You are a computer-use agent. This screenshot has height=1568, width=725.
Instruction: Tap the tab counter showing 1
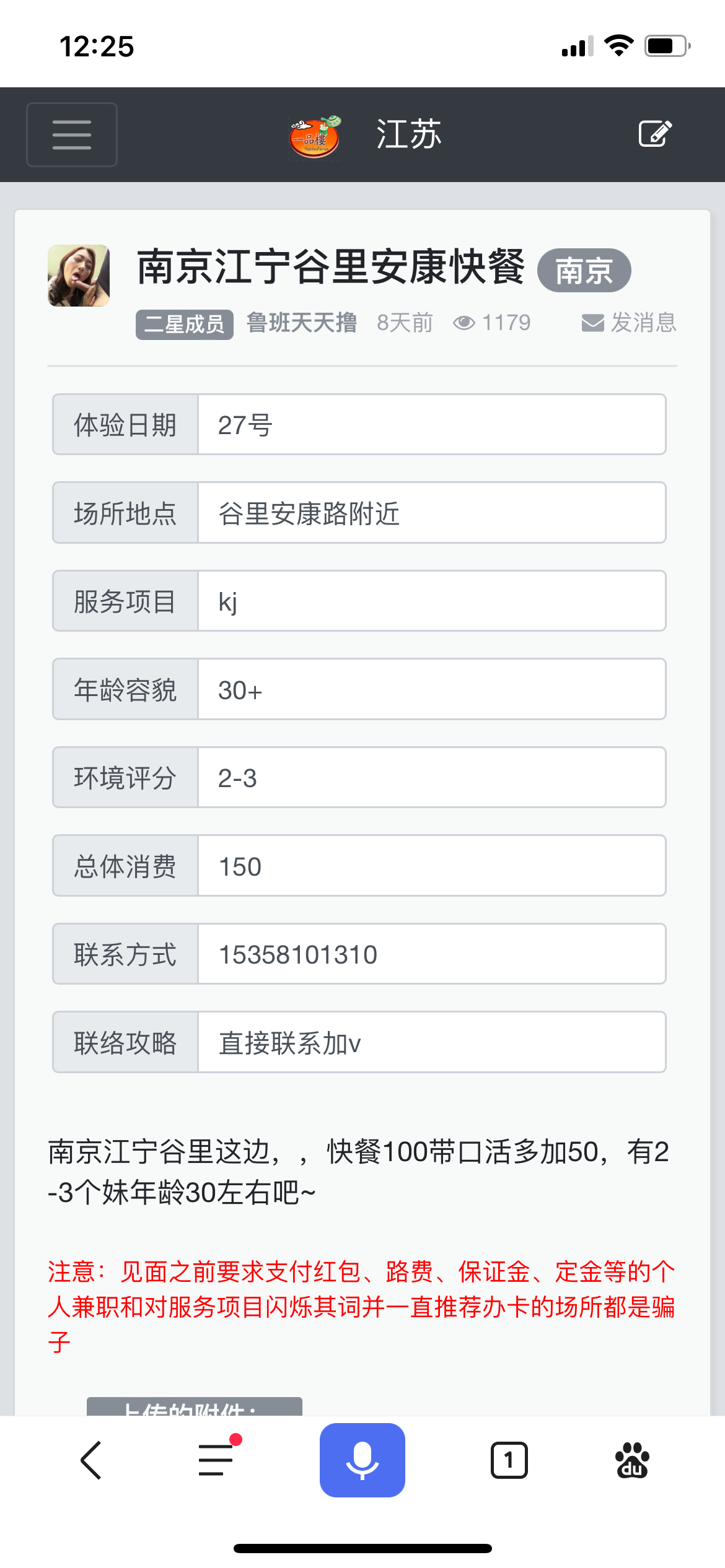508,1460
